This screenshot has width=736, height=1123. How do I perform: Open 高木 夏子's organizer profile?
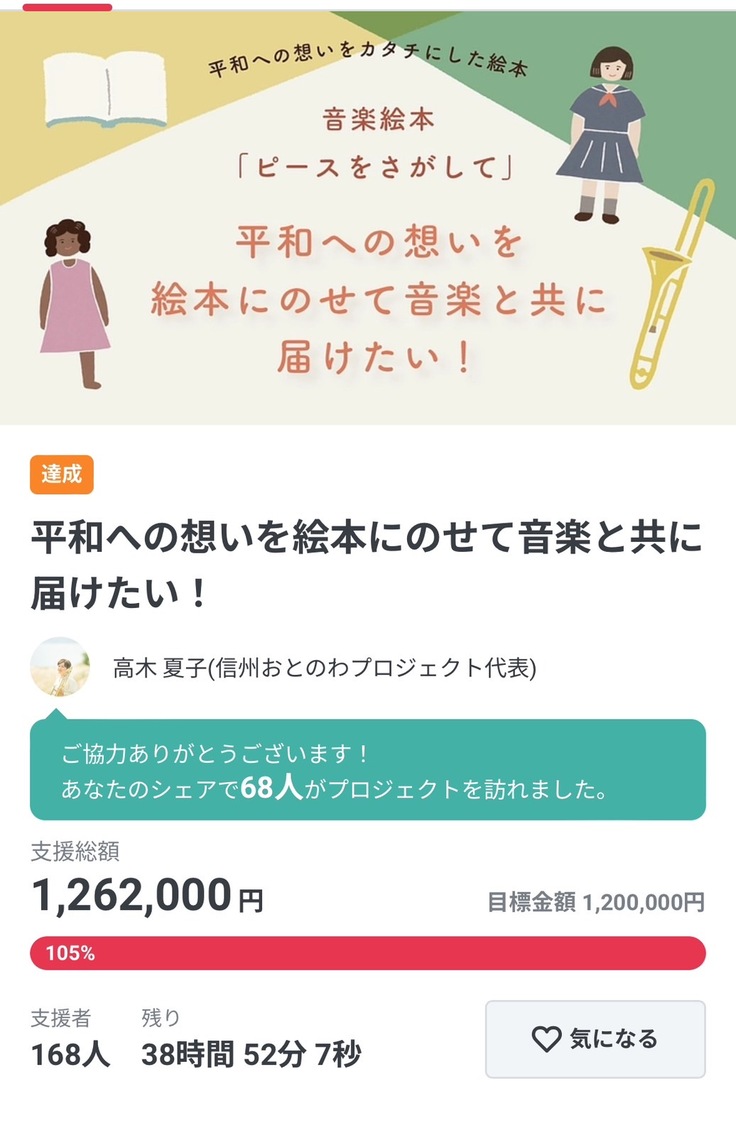324,667
